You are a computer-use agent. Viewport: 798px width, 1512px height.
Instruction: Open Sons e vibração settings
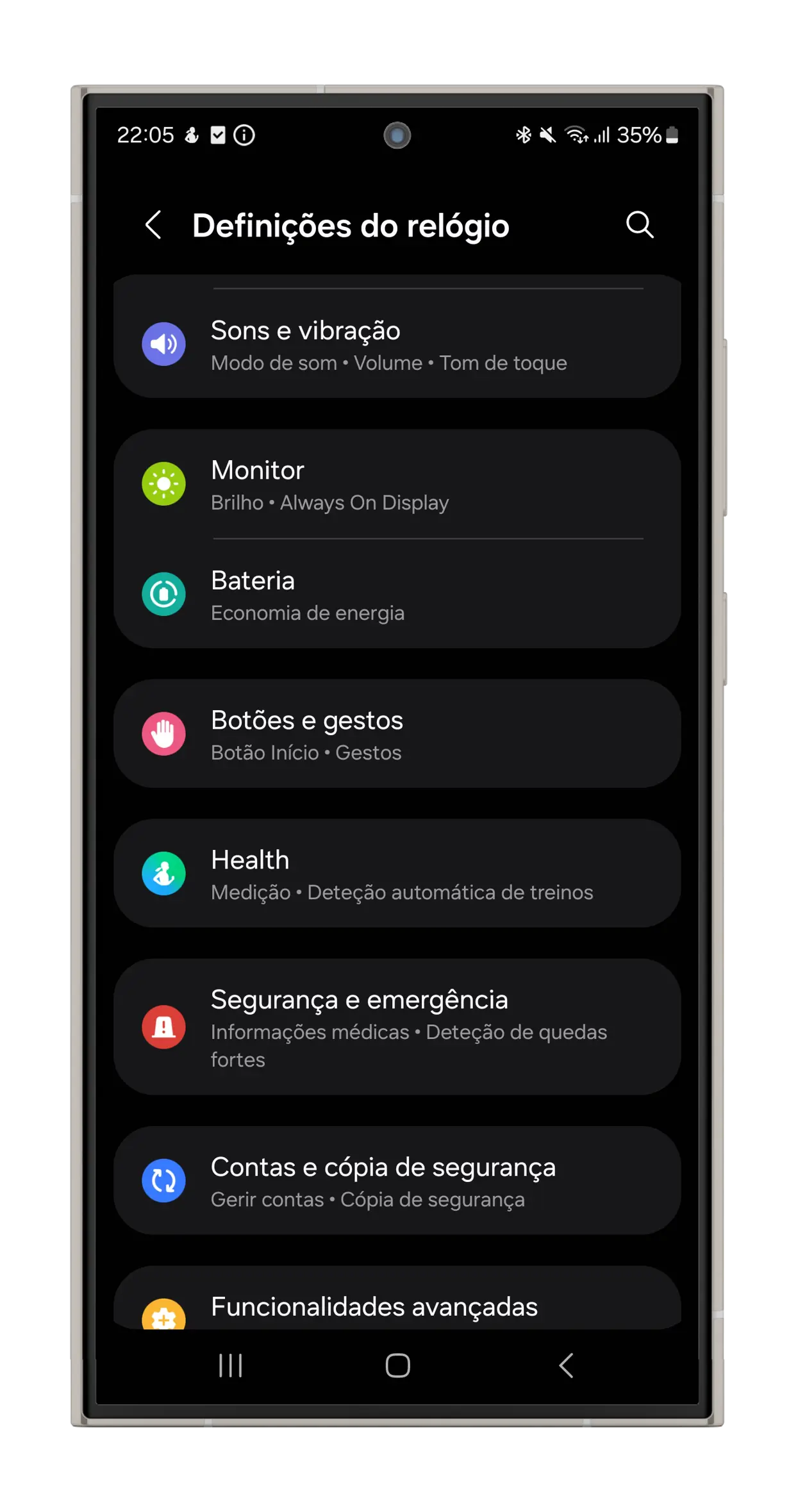pos(397,345)
